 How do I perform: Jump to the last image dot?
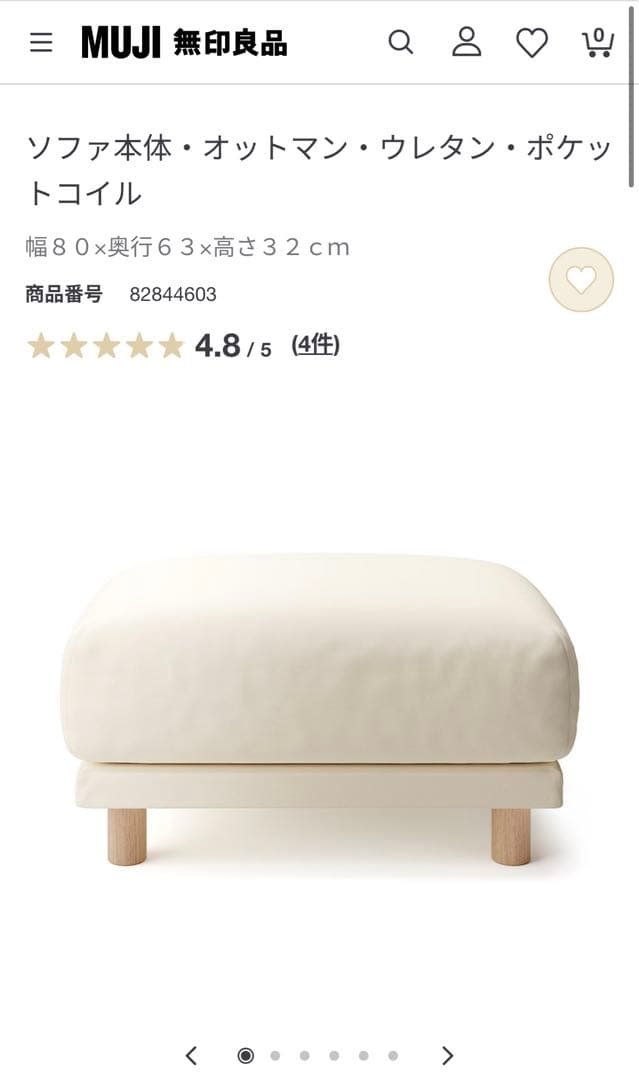393,1055
